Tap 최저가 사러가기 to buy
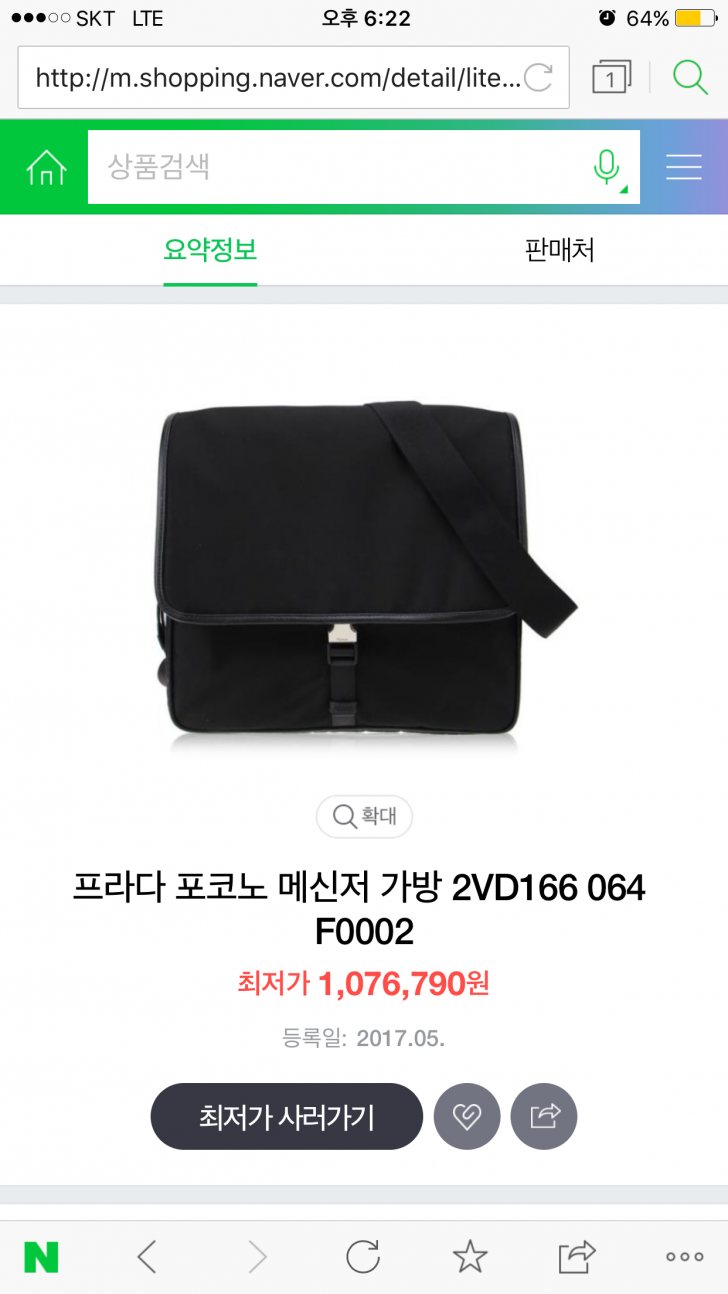Screen dimensions: 728x1294 click(x=286, y=1116)
